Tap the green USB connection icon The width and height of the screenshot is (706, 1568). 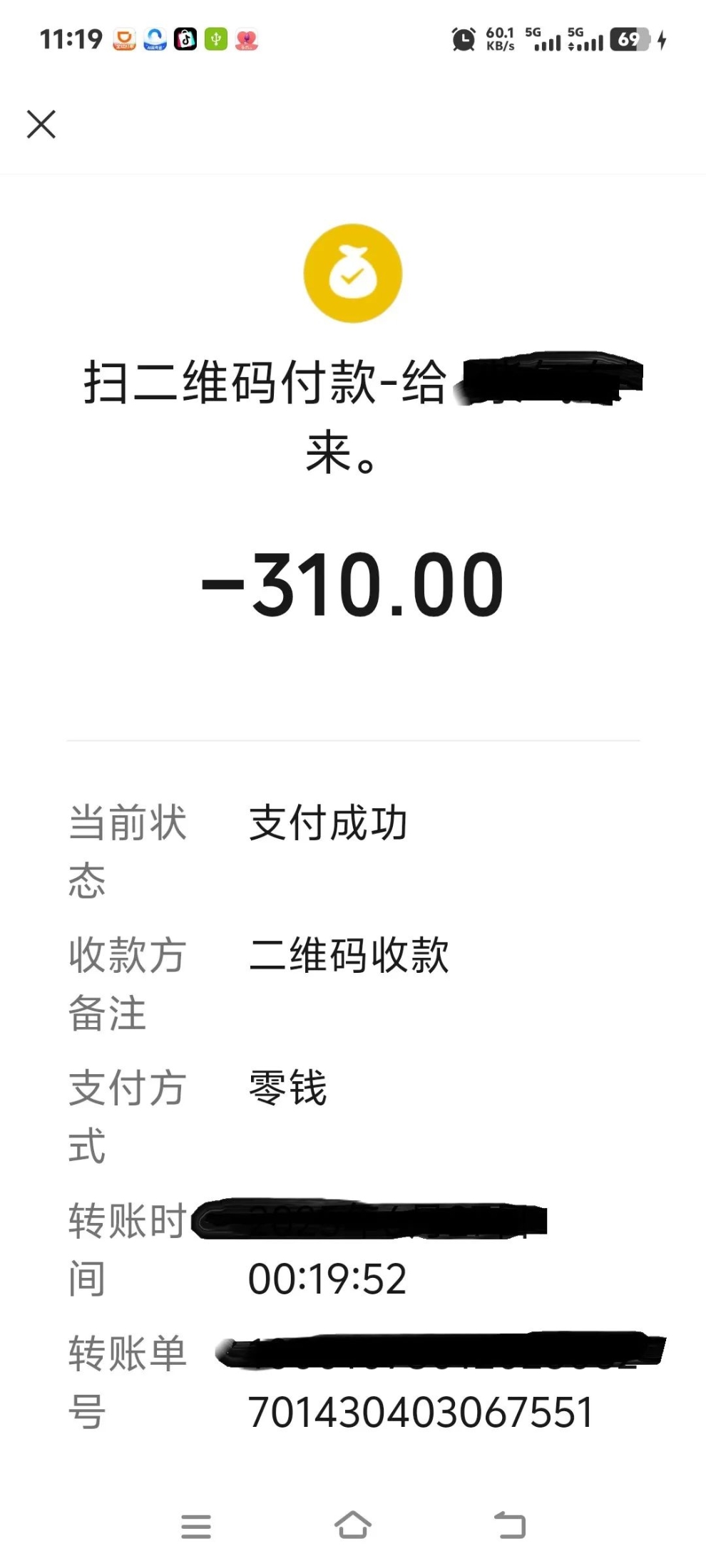[x=215, y=41]
